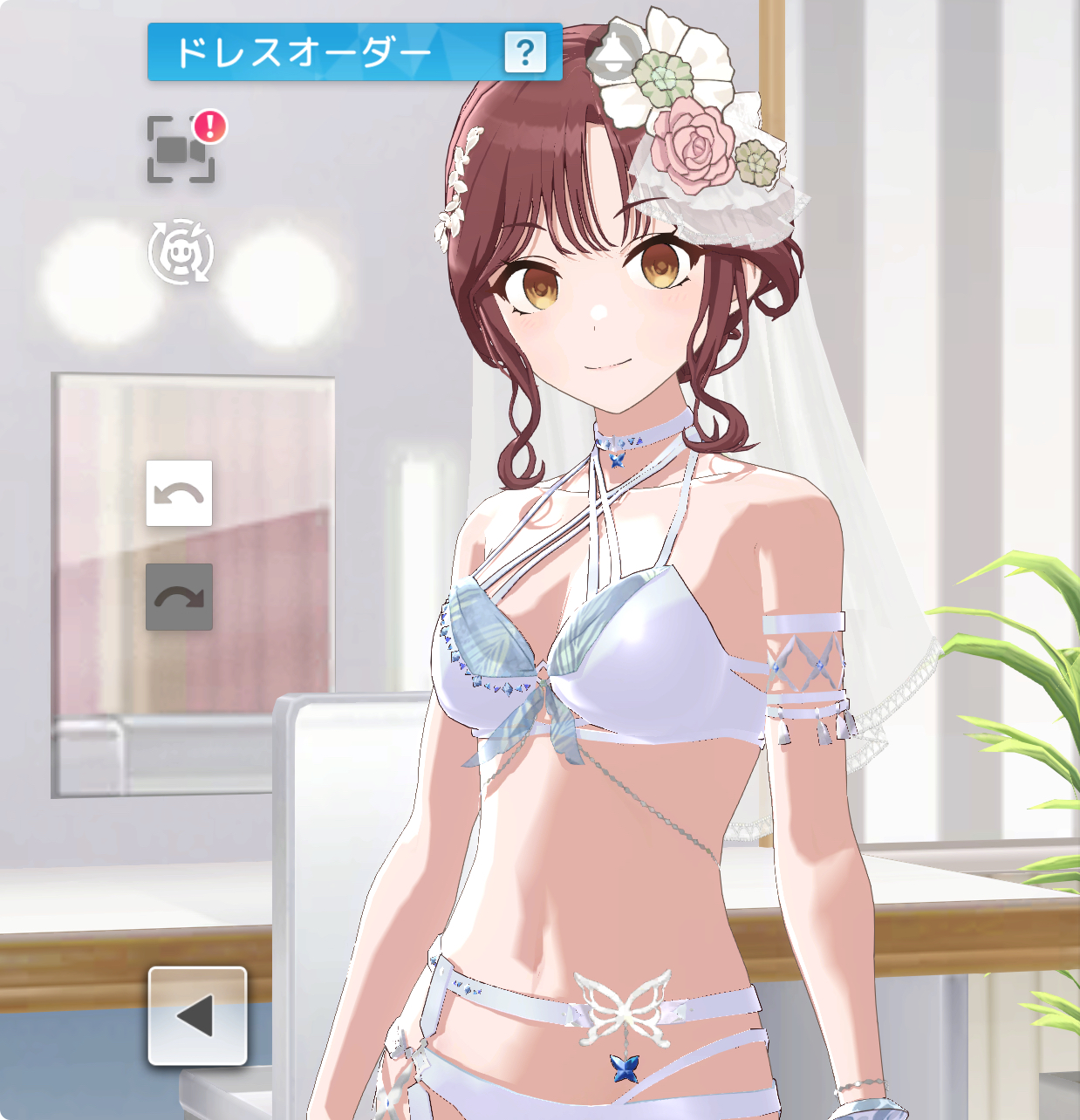The image size is (1080, 1120).
Task: Reset the character pose with the rotate icon
Action: pyautogui.click(x=181, y=251)
